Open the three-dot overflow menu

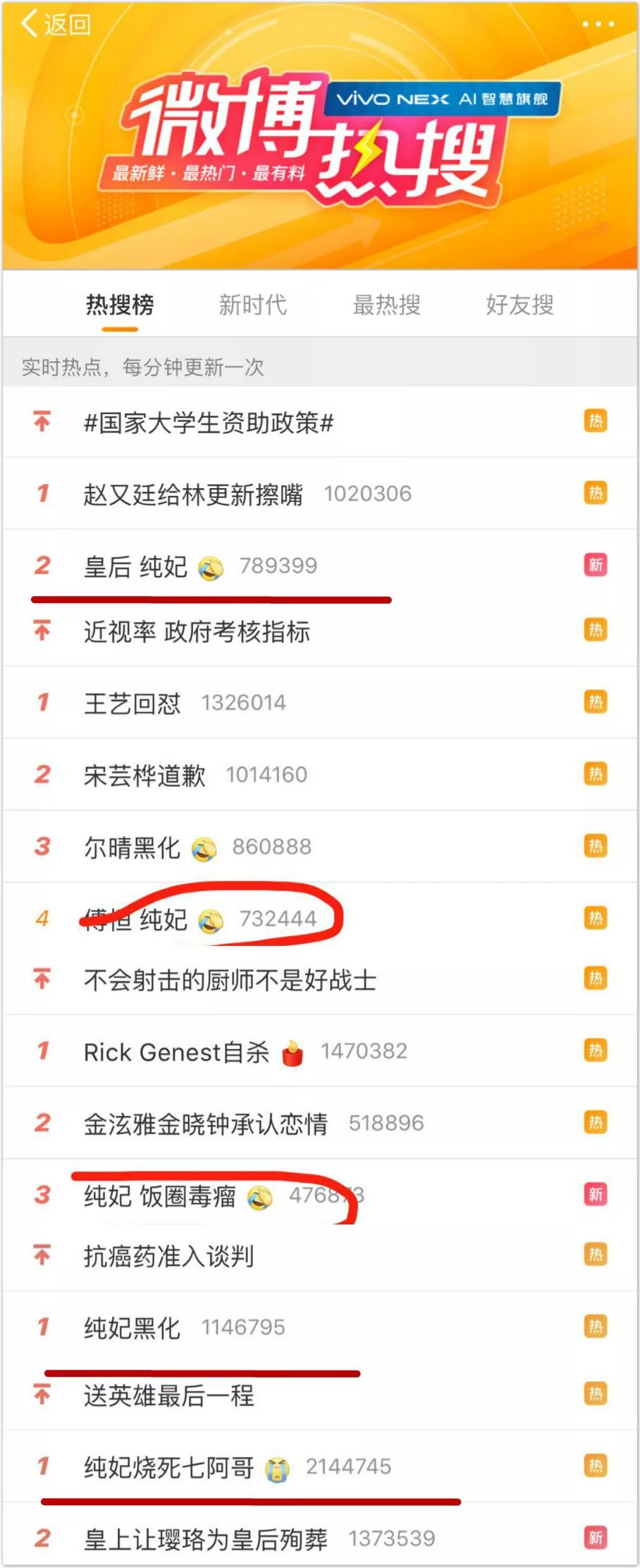[x=598, y=25]
